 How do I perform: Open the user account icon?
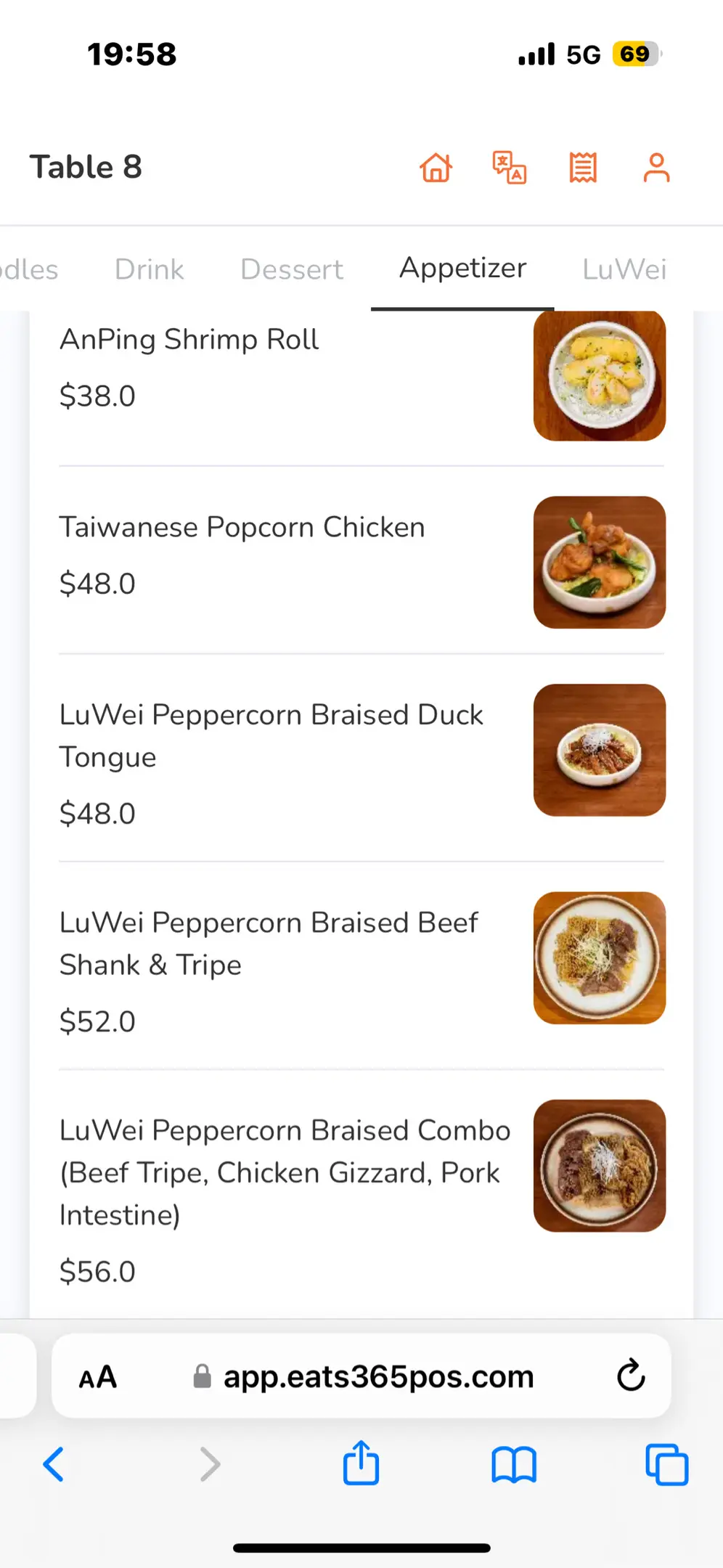coord(656,168)
